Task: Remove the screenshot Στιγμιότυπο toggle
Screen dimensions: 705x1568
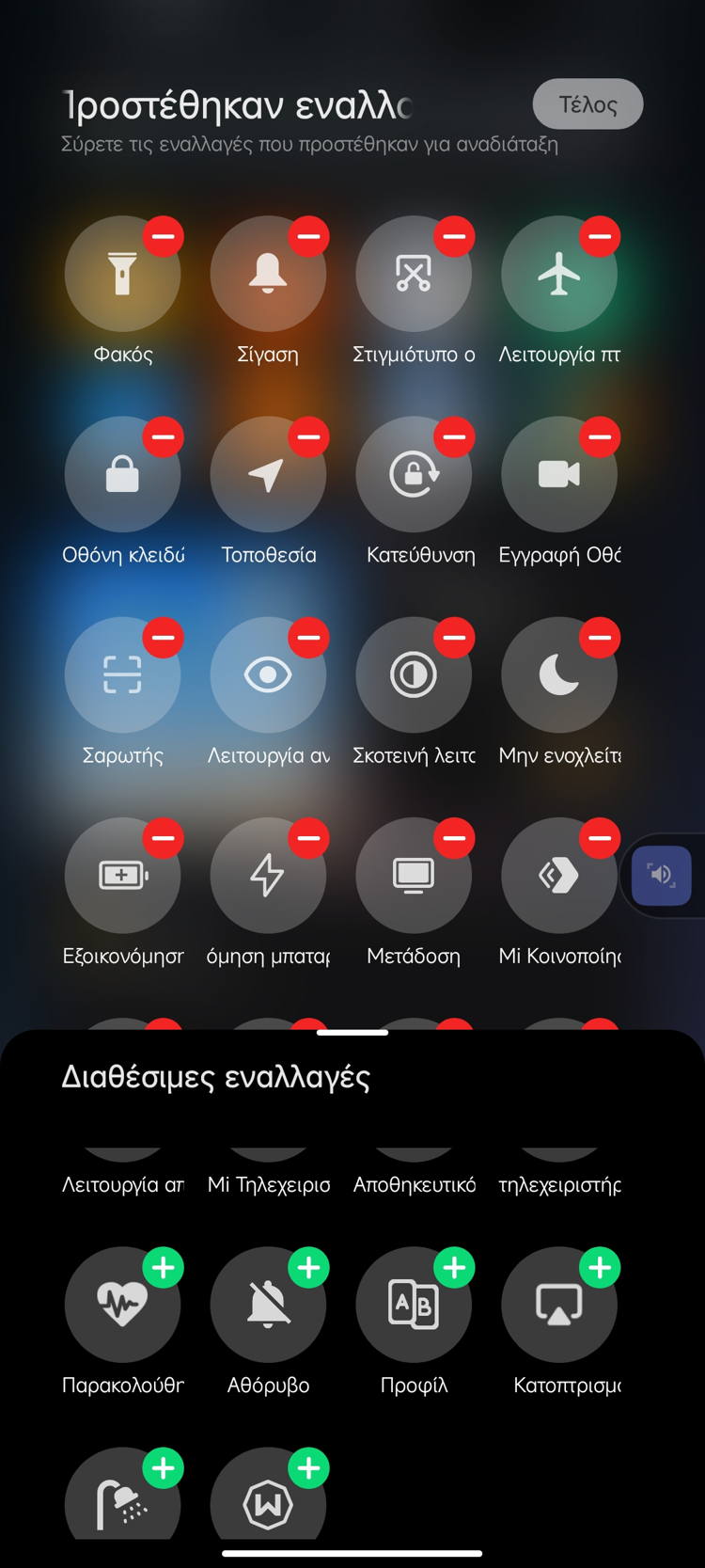Action: coord(454,236)
